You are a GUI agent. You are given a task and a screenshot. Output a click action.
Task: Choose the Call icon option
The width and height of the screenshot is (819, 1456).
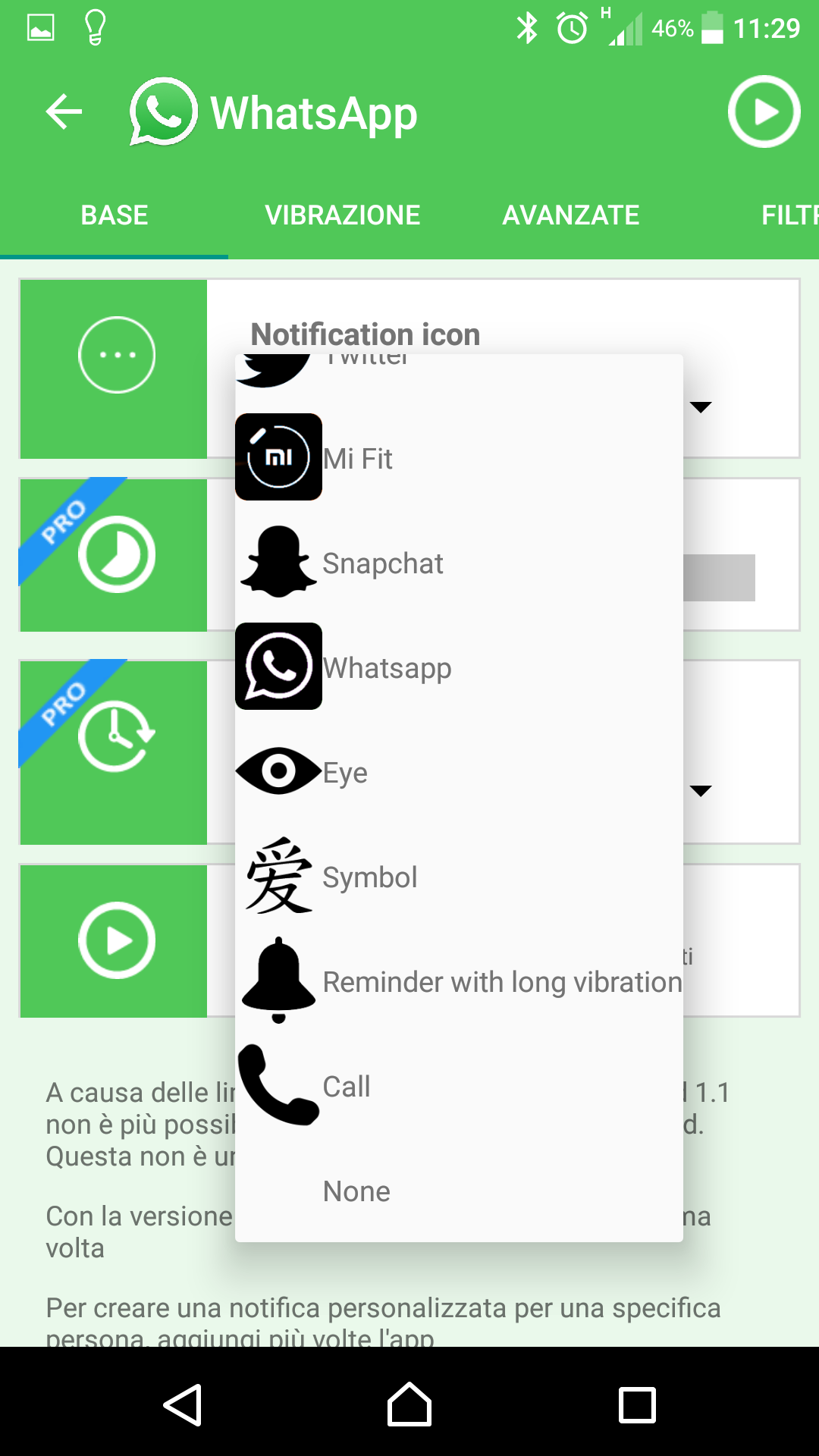pyautogui.click(x=459, y=1086)
